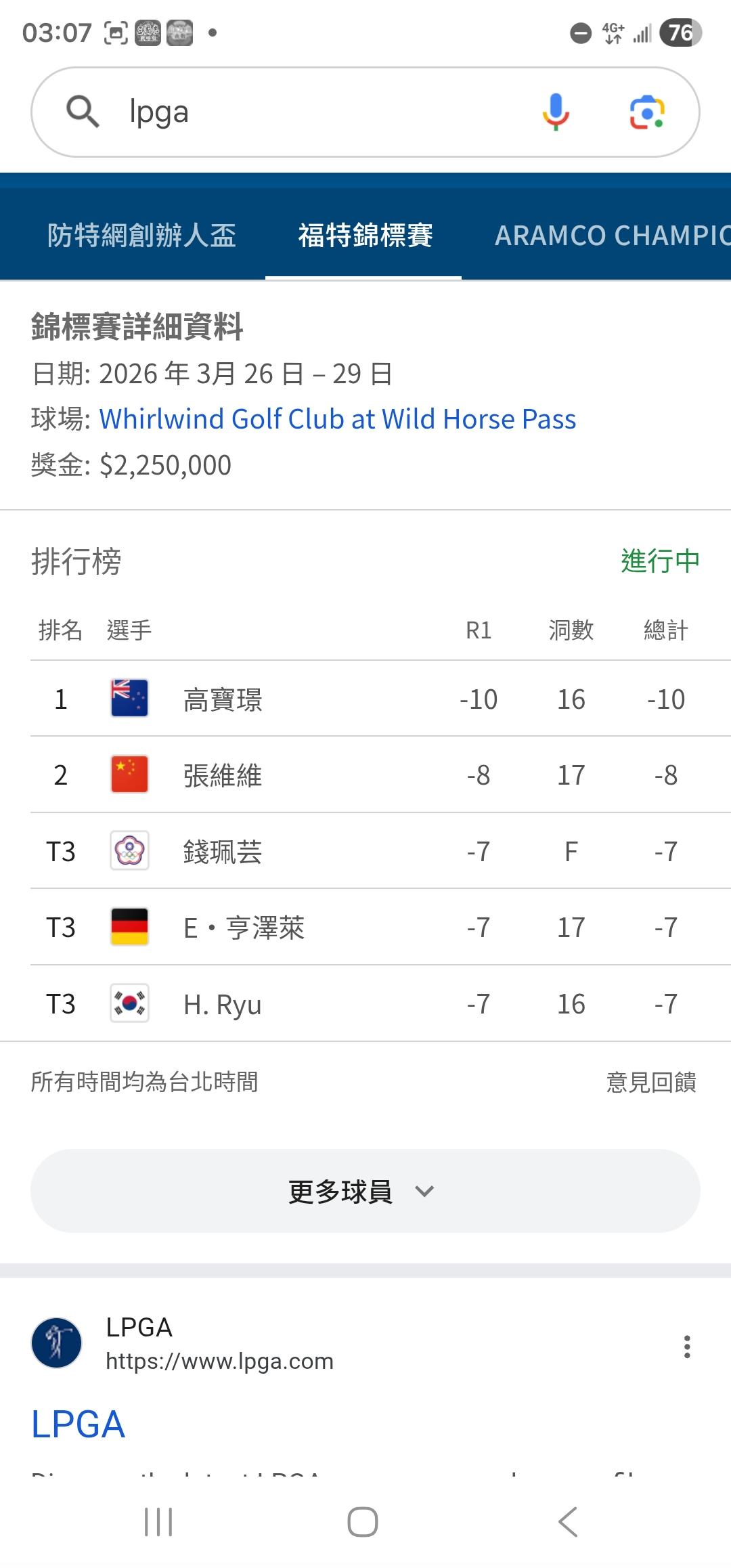Go back with the system back button
731x1568 pixels.
567,1522
